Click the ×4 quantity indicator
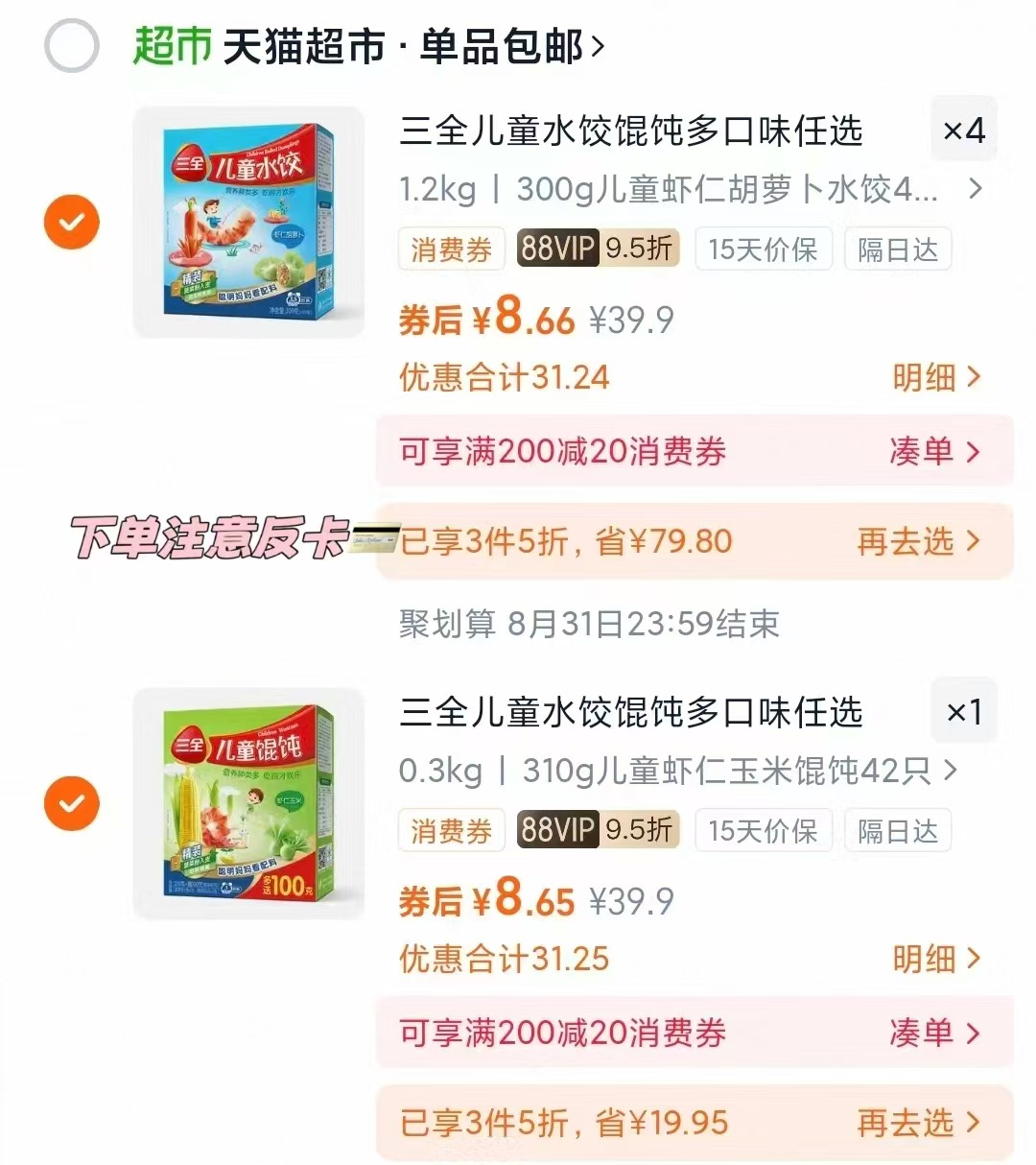This screenshot has width=1036, height=1165. point(964,129)
